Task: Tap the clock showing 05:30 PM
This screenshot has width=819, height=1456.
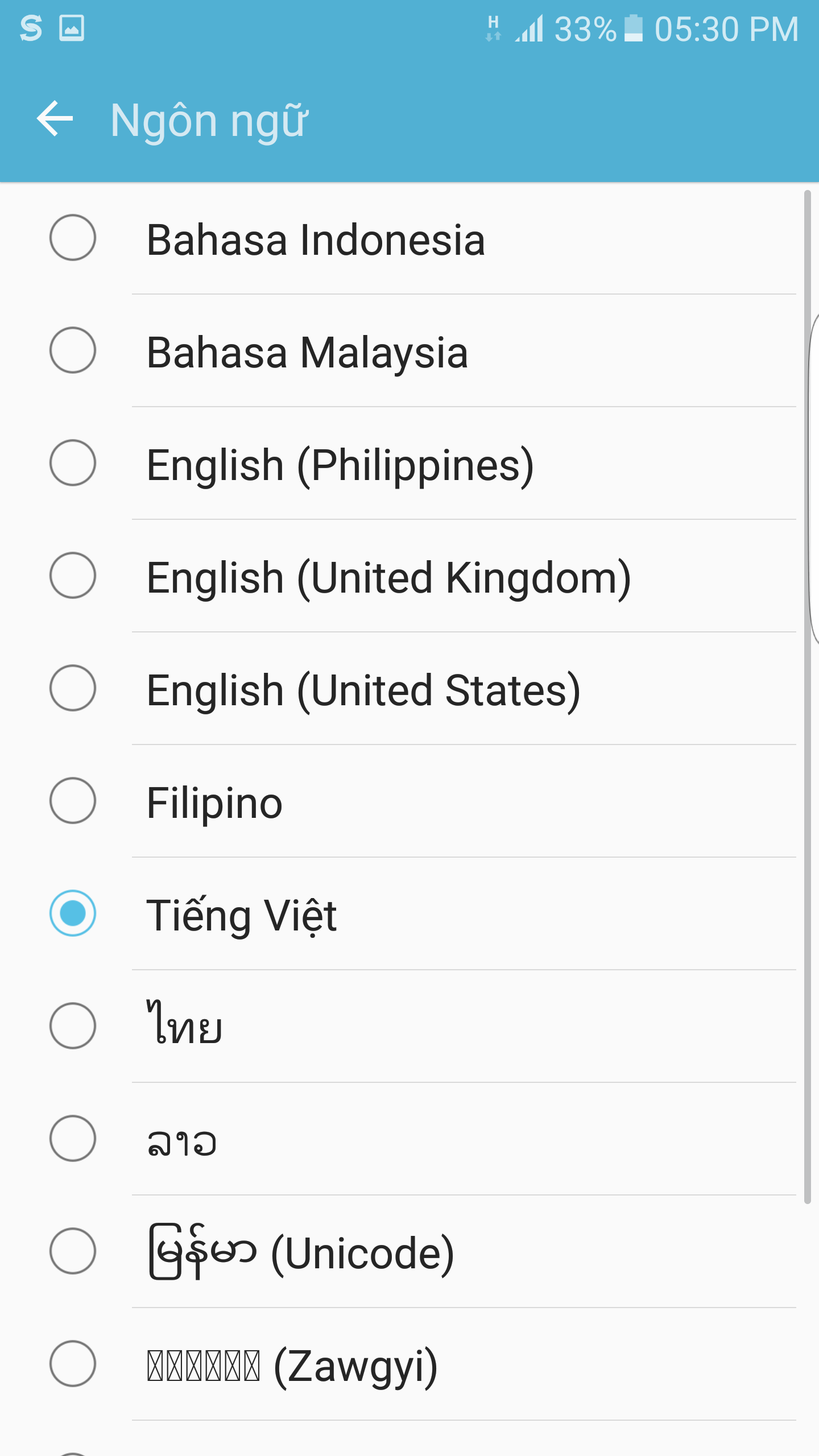Action: point(725,27)
